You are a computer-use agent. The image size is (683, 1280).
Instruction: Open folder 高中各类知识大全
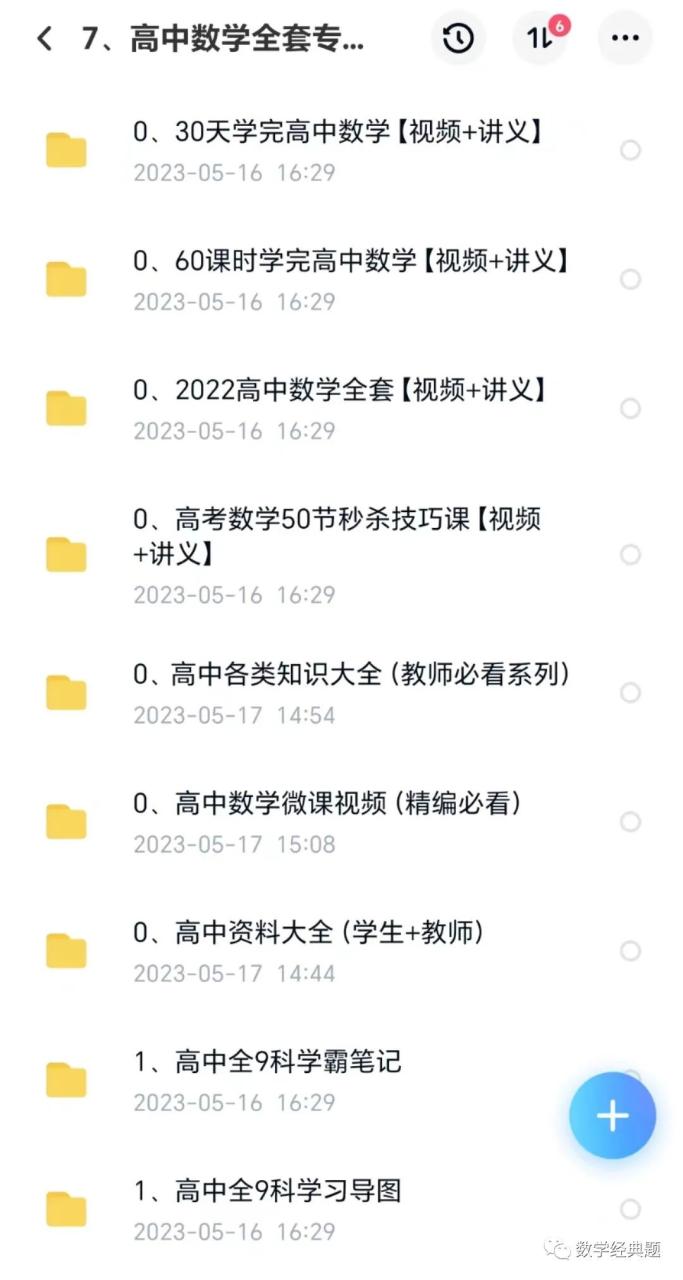click(341, 692)
